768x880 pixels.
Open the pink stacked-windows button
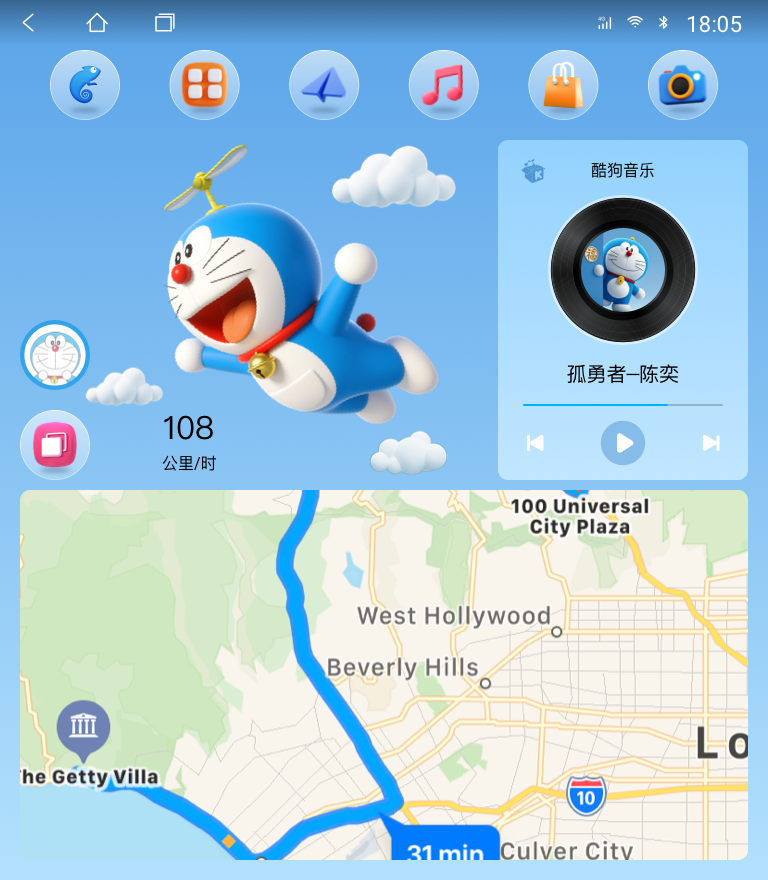55,444
